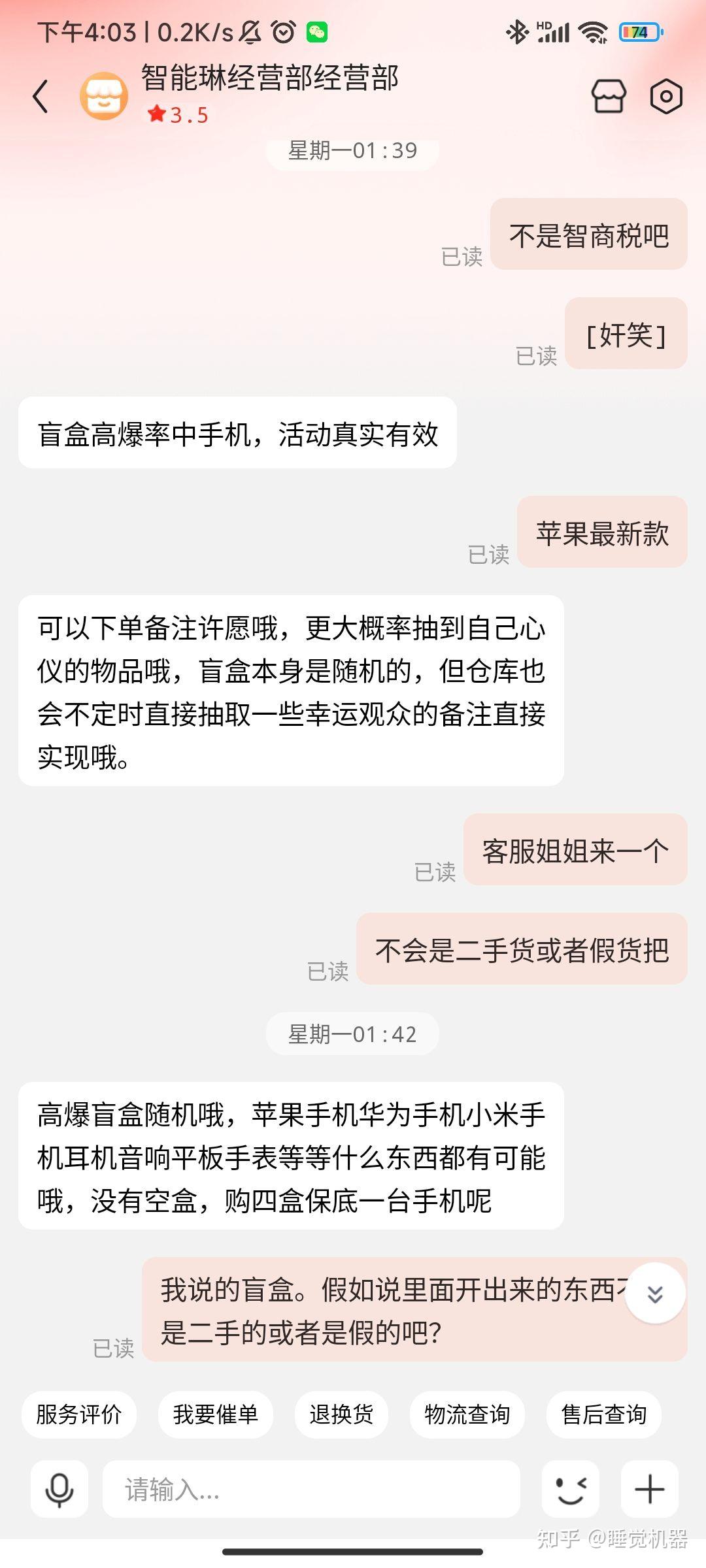The width and height of the screenshot is (706, 1568).
Task: Open 售后查询 quick action
Action: click(x=604, y=1414)
